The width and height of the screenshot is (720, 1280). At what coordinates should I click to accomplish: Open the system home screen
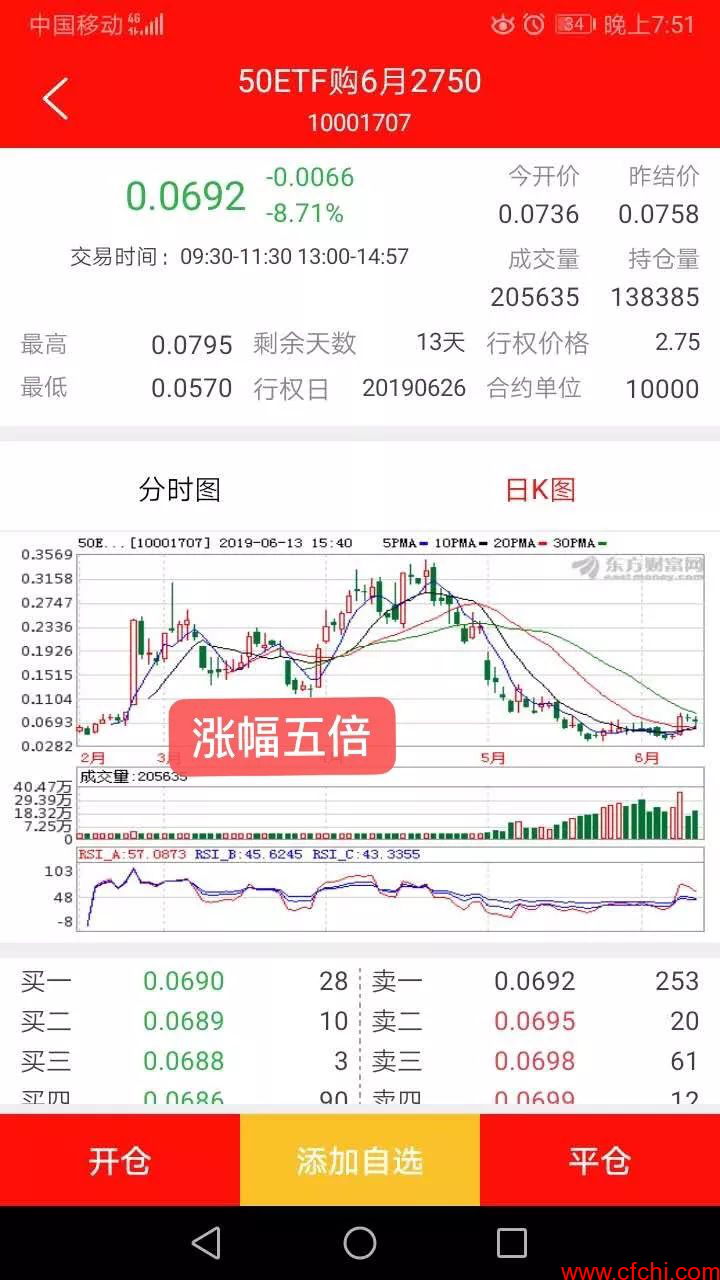click(360, 1243)
